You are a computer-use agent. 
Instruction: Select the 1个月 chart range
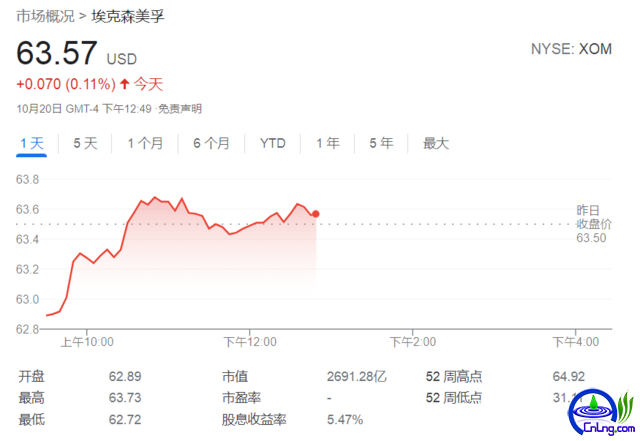point(145,144)
